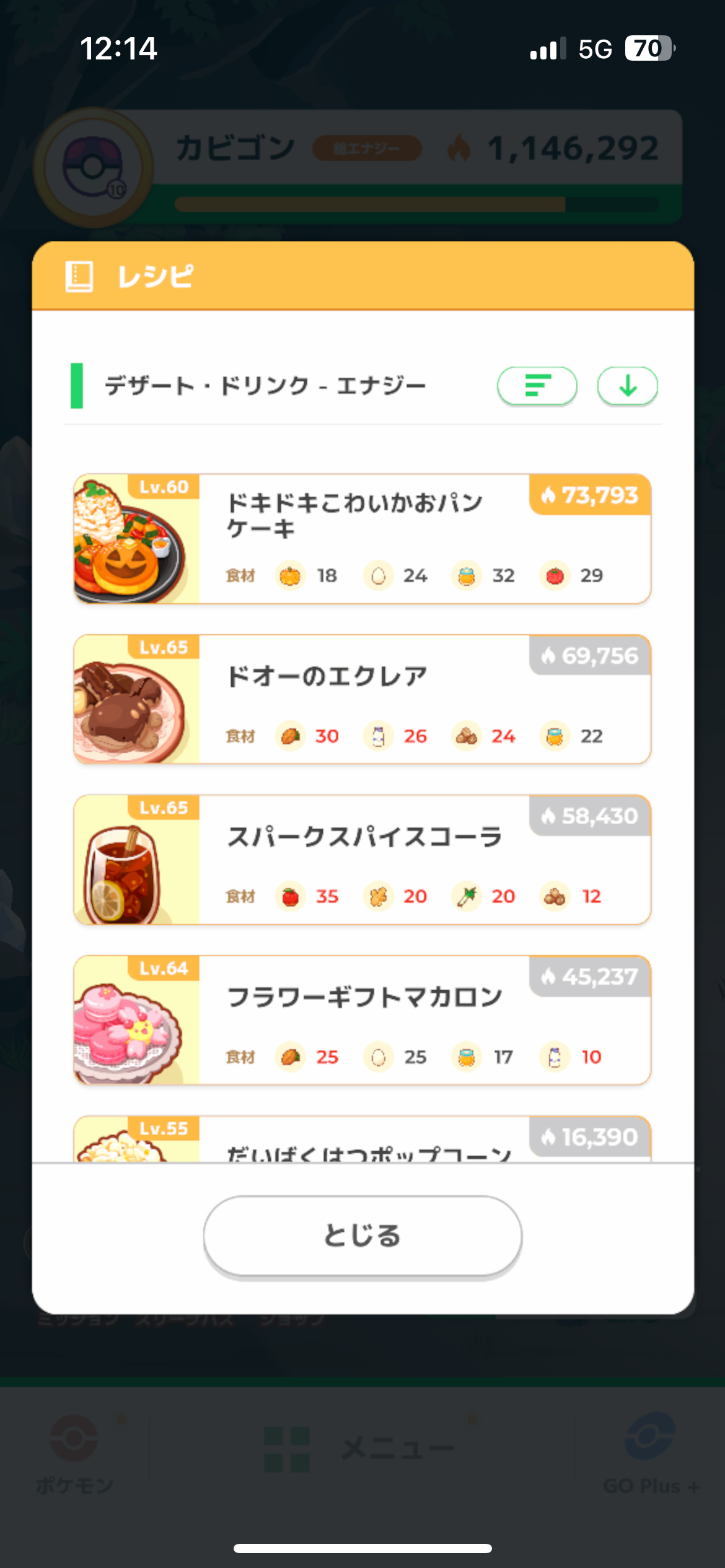View the フラワーギフトマカロン recipe
Image resolution: width=725 pixels, height=1568 pixels.
click(x=362, y=1020)
